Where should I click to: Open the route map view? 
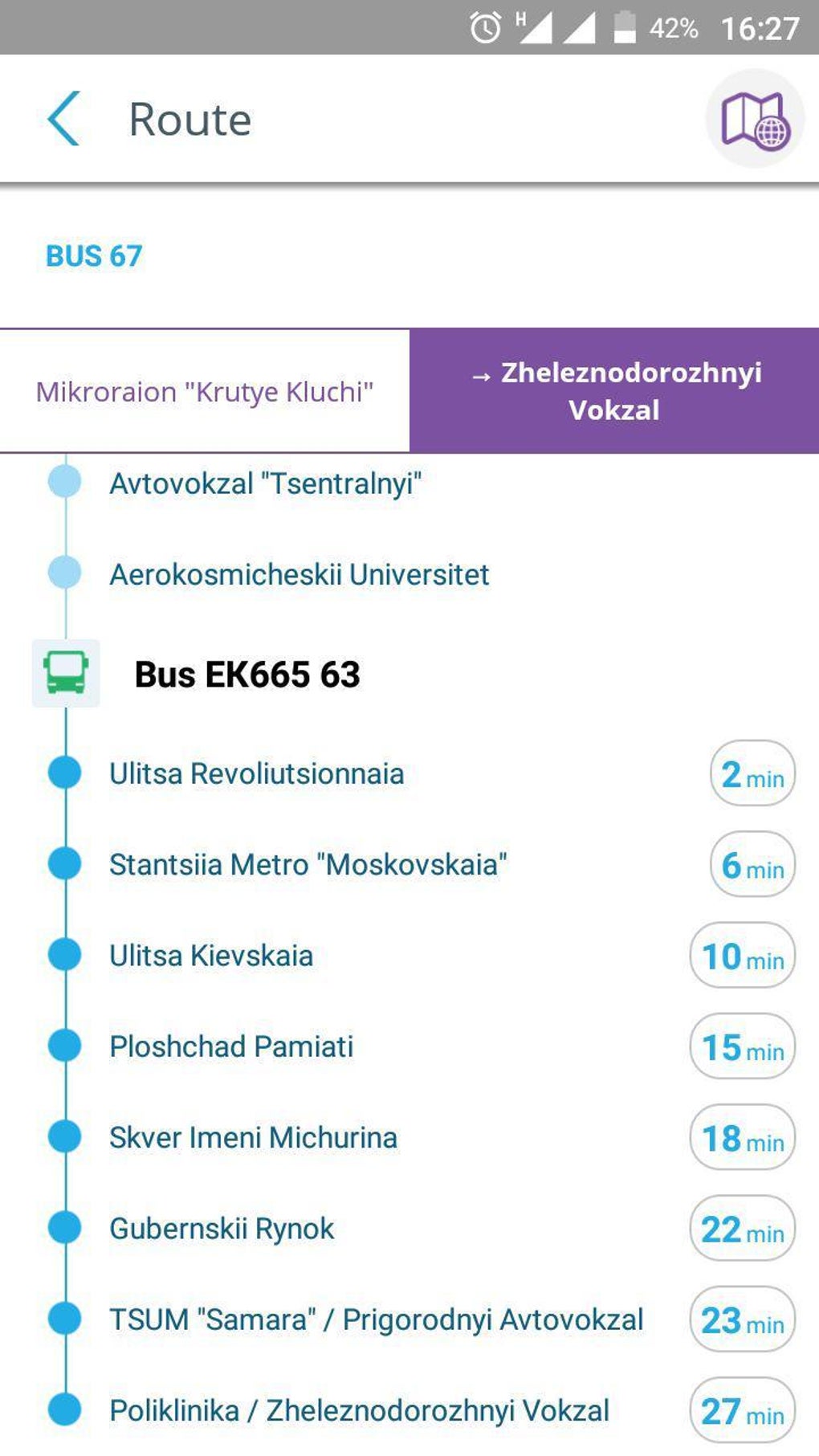click(755, 119)
